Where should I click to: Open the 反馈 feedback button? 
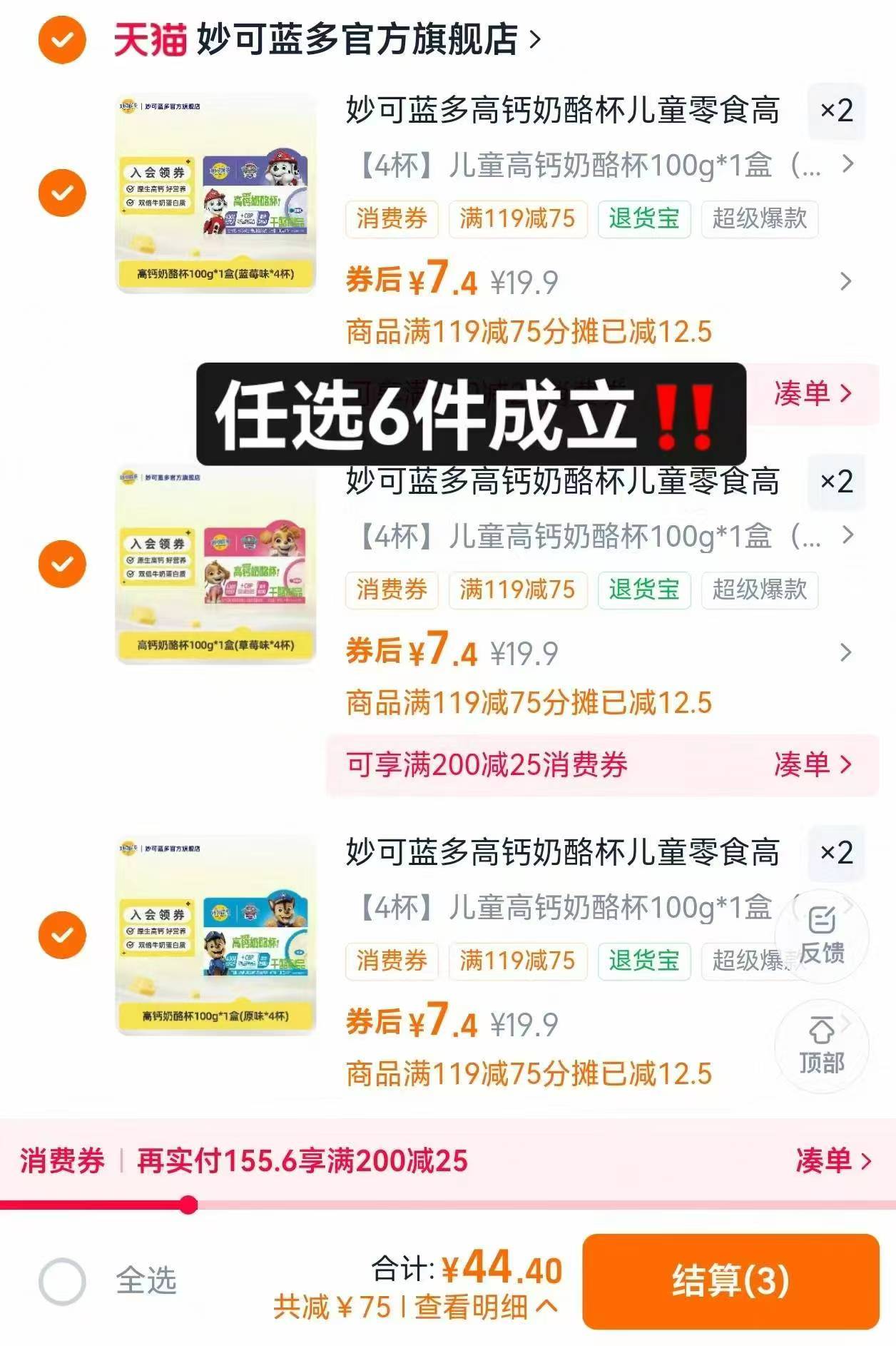[822, 936]
